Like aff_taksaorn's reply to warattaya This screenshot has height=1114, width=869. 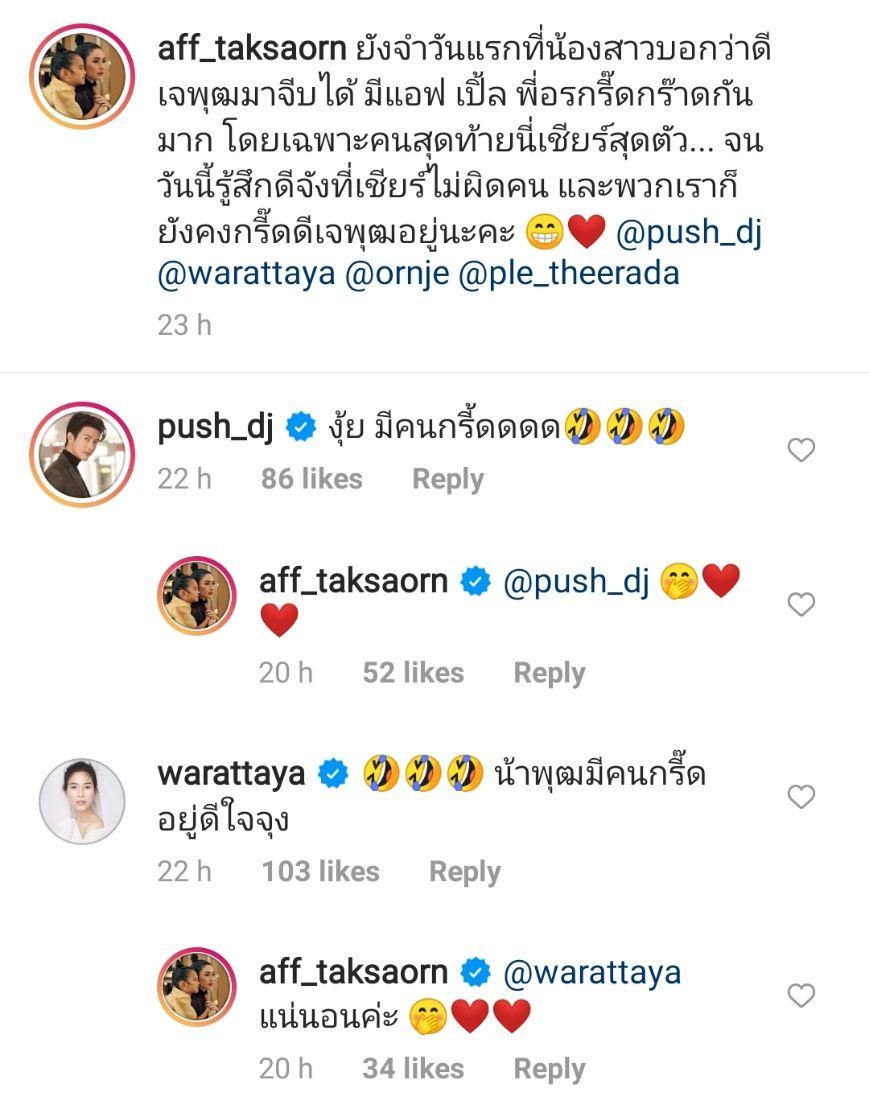tap(801, 996)
